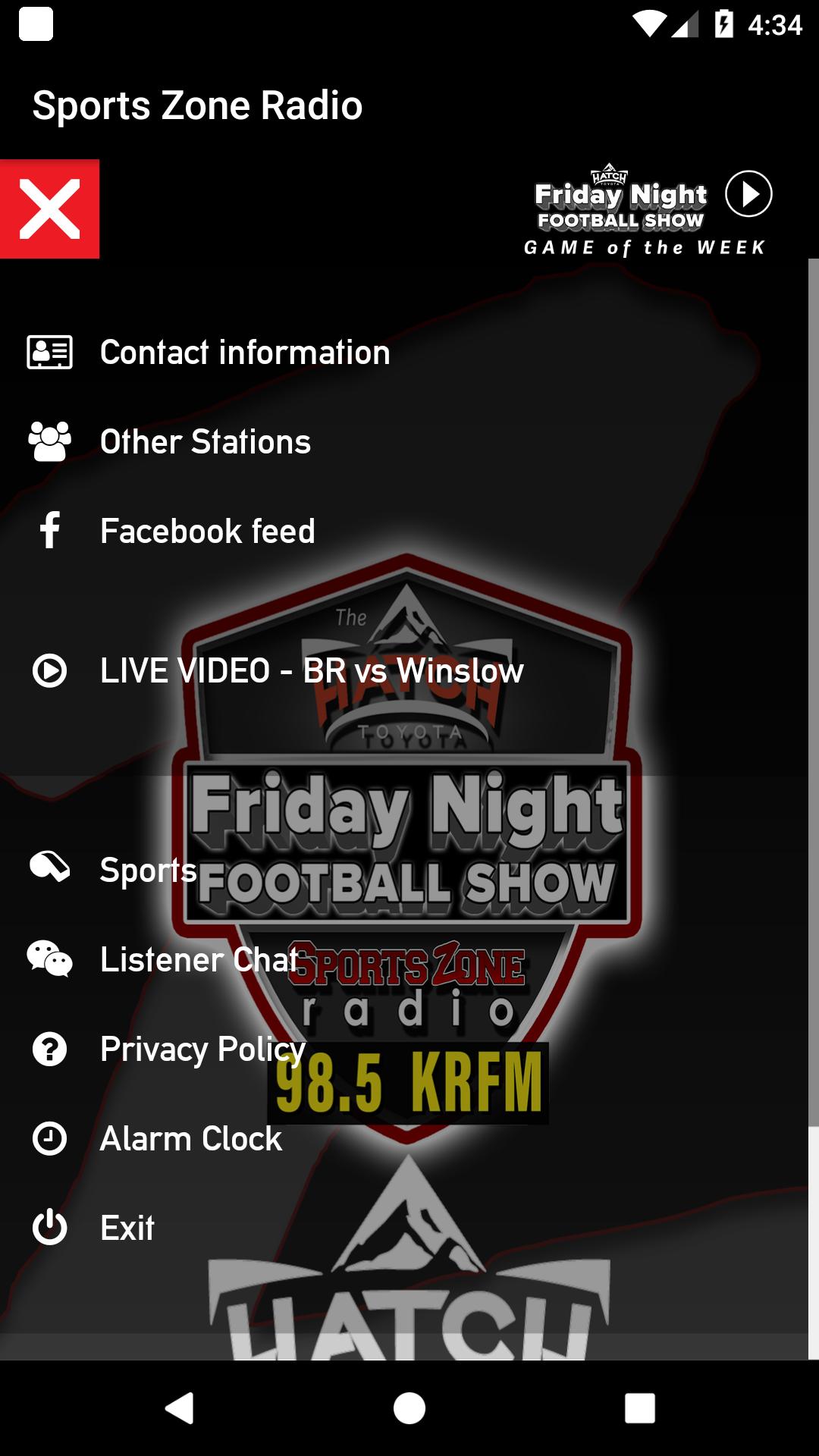This screenshot has height=1456, width=819.
Task: Open the Contact information card icon
Action: pyautogui.click(x=49, y=350)
